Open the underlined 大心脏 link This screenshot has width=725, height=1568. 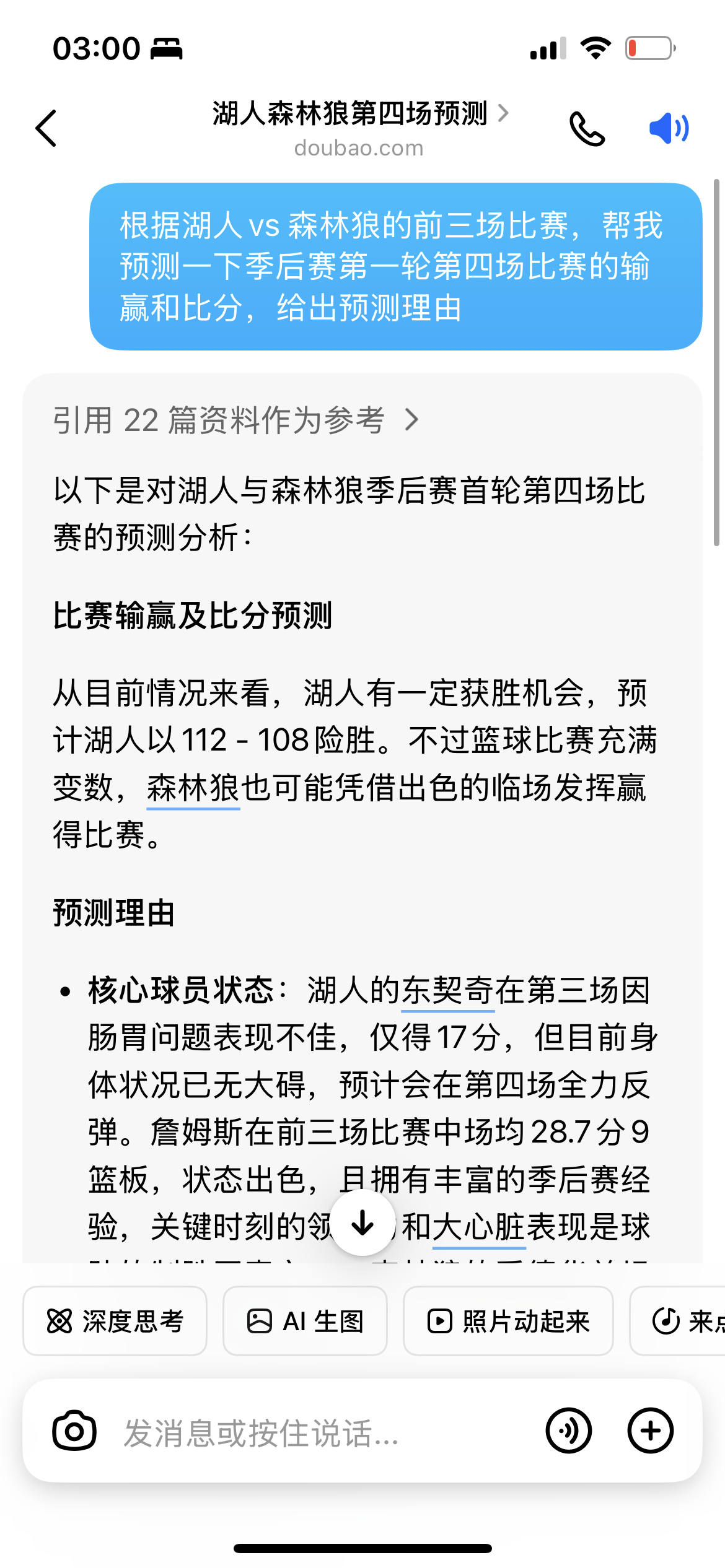pyautogui.click(x=479, y=1227)
